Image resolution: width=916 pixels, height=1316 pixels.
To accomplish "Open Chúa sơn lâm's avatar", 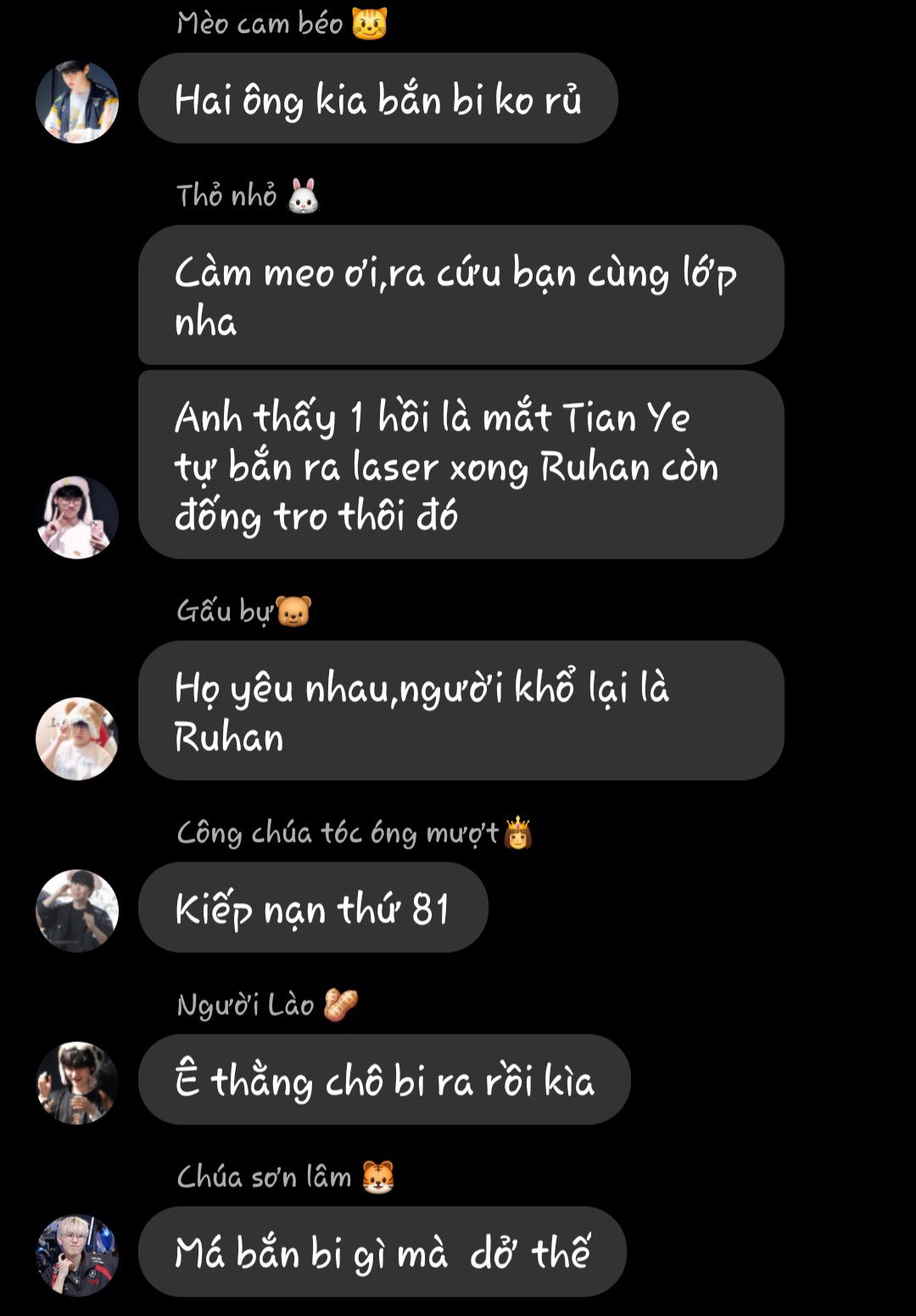I will [x=77, y=1255].
